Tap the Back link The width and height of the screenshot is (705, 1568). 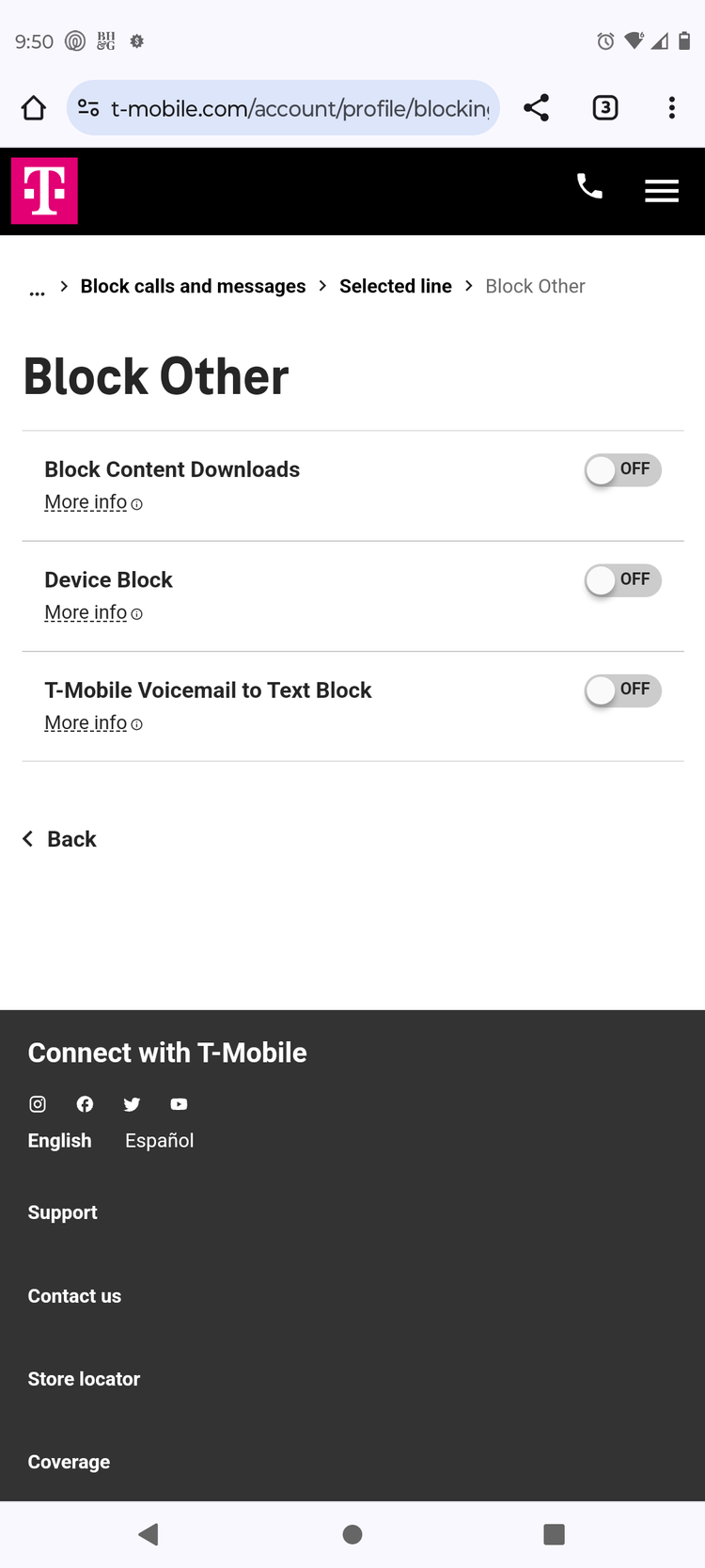point(59,839)
